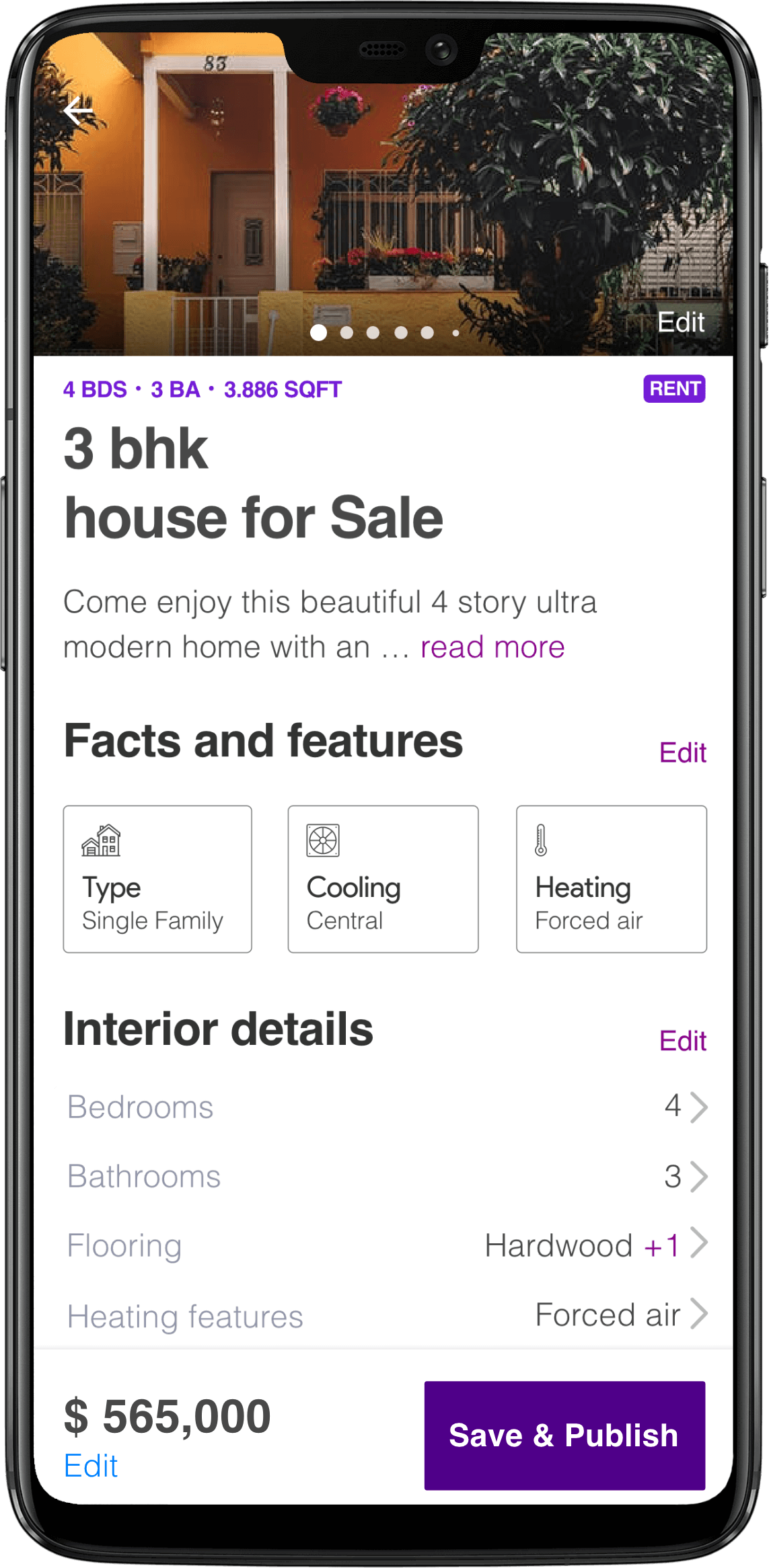769x1568 pixels.
Task: Open the Bedrooms row
Action: click(x=387, y=1107)
